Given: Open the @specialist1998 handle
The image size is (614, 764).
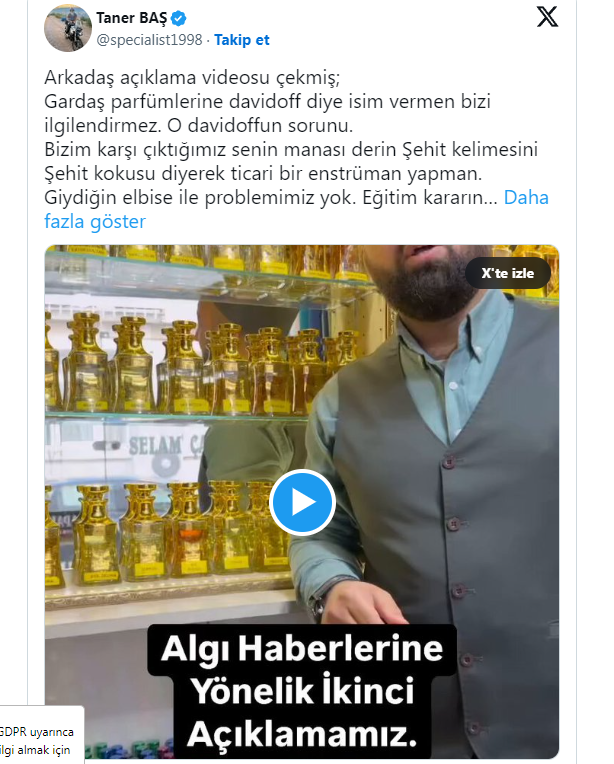Looking at the screenshot, I should tap(150, 40).
